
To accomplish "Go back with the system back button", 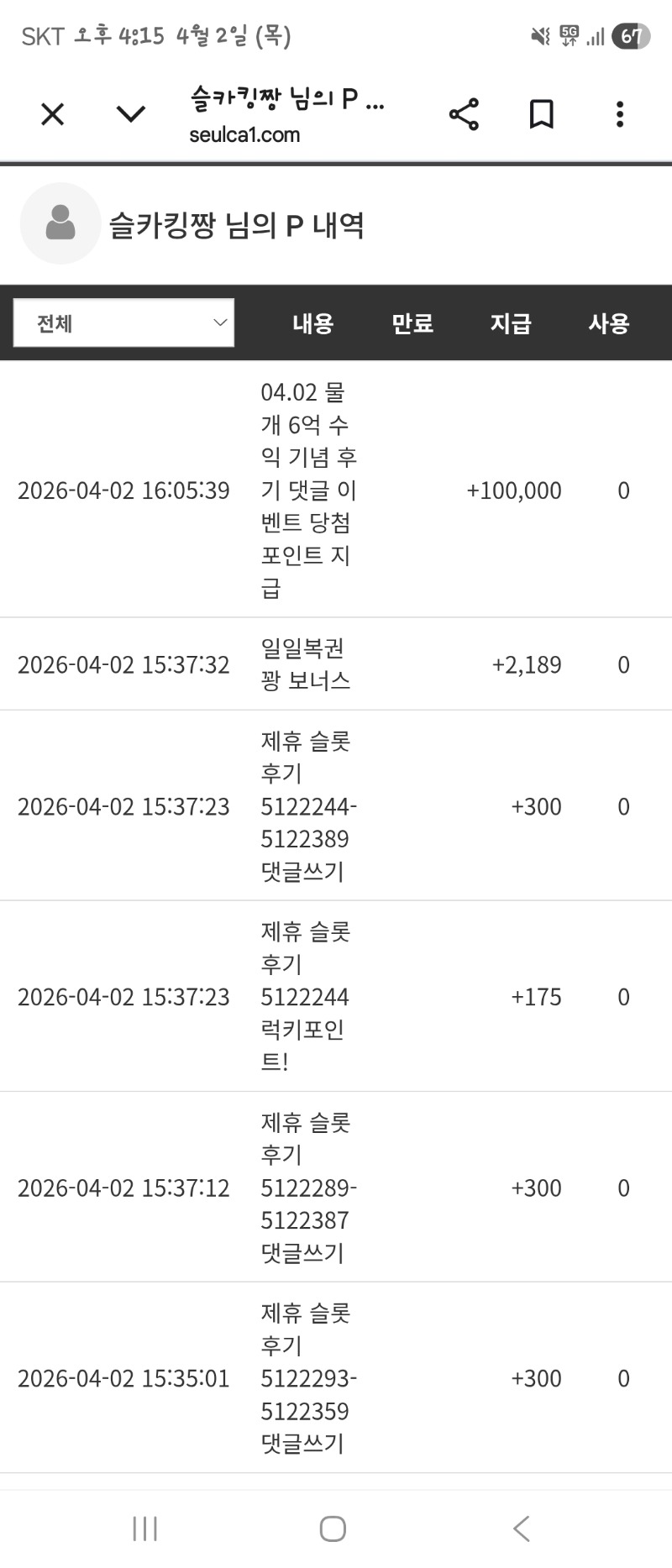I will pyautogui.click(x=522, y=1528).
